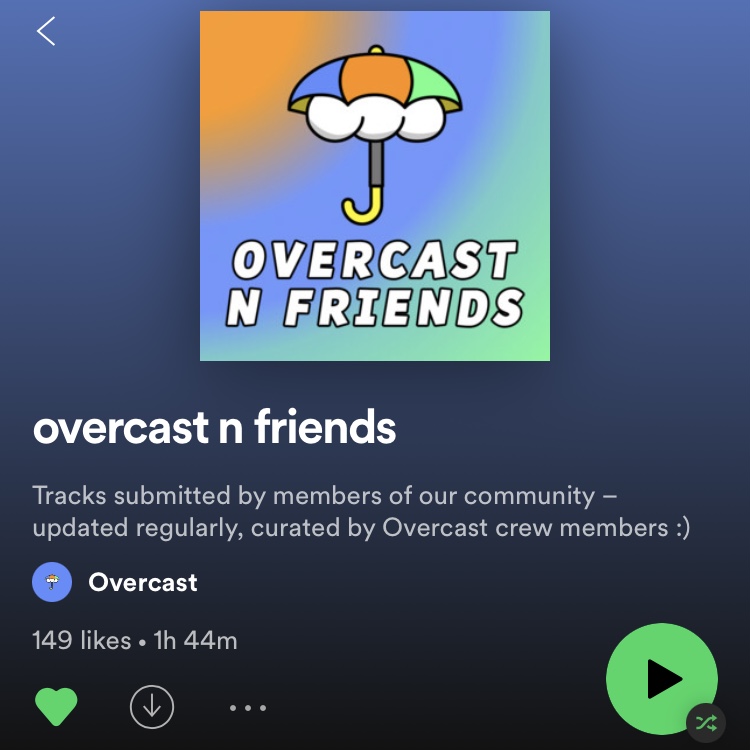Download the overcast n friends playlist
This screenshot has width=750, height=750.
(152, 707)
